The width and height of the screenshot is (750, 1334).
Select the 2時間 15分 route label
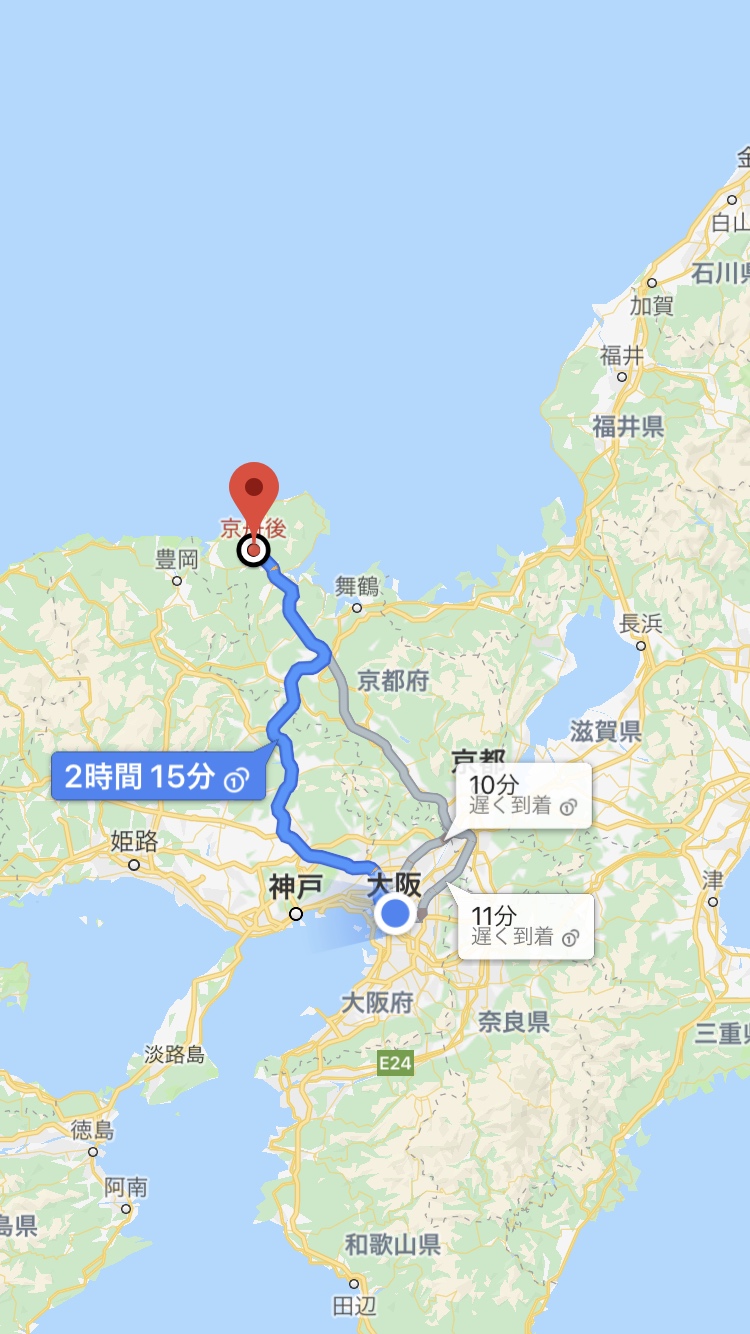click(159, 777)
